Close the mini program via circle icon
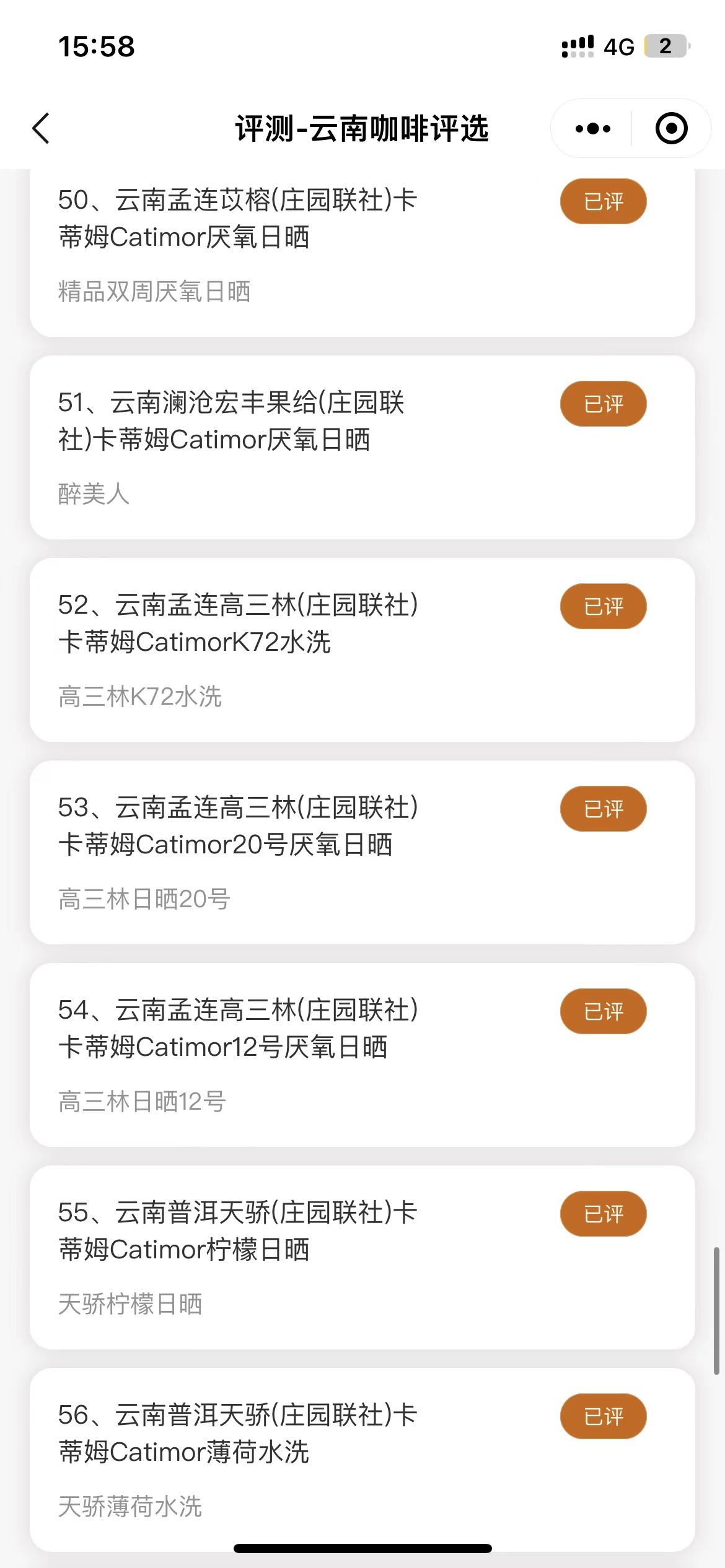725x1568 pixels. click(671, 129)
